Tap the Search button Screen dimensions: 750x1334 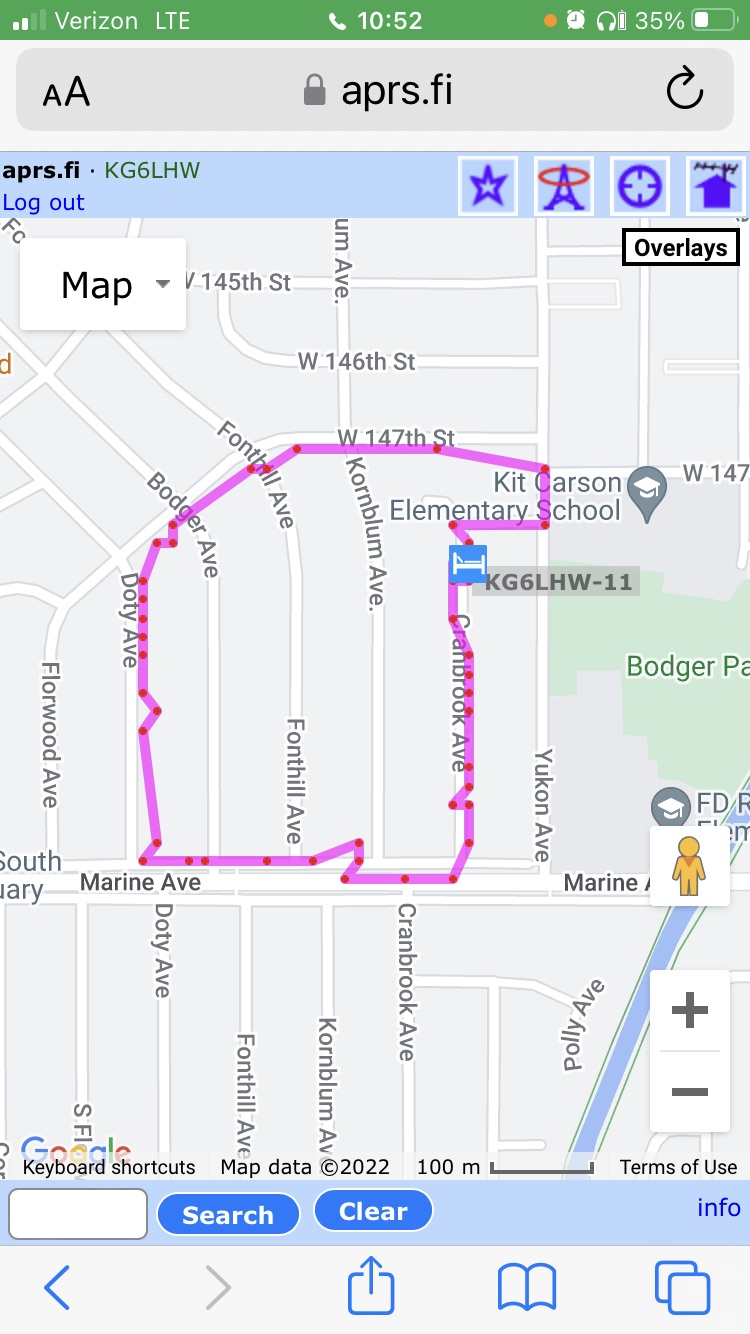coord(228,1215)
